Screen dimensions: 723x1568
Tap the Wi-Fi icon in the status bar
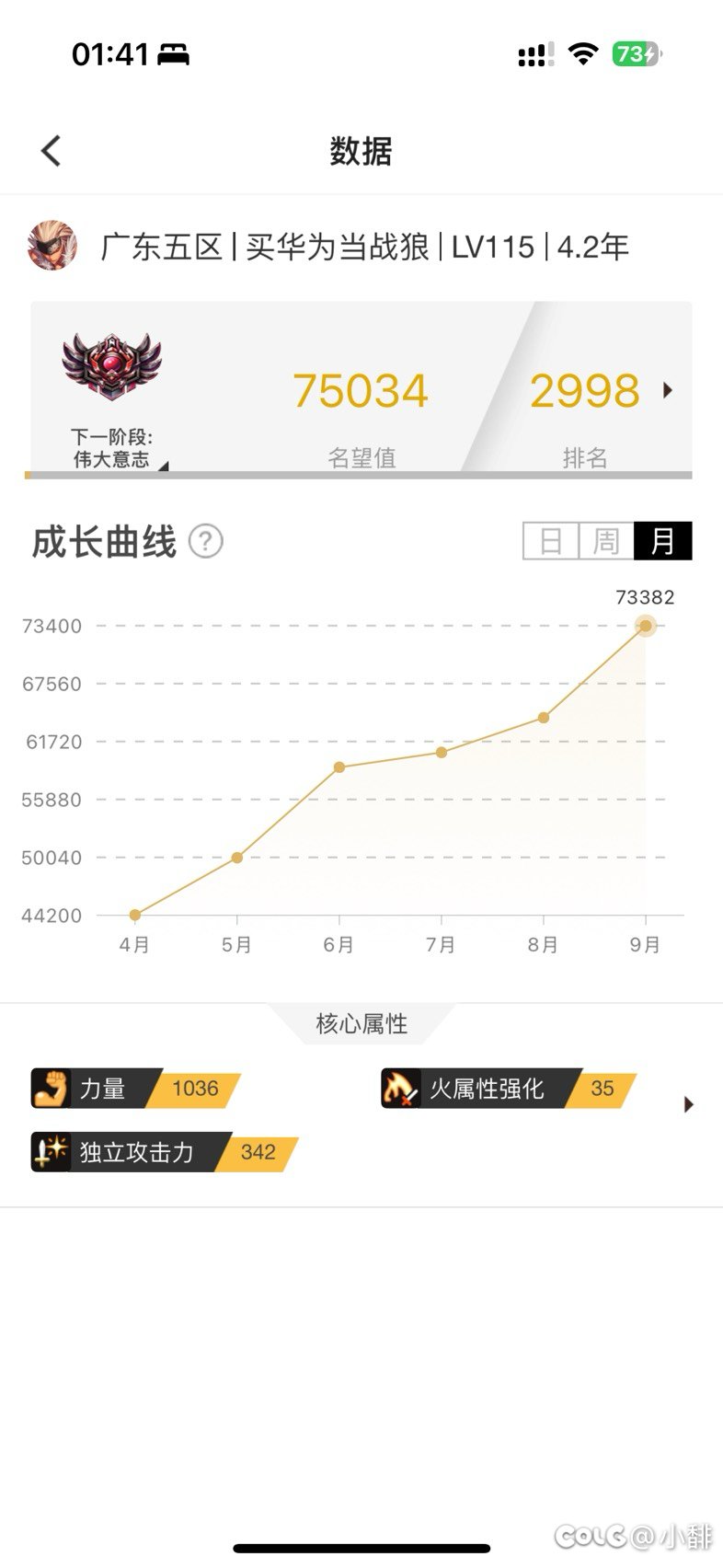585,53
